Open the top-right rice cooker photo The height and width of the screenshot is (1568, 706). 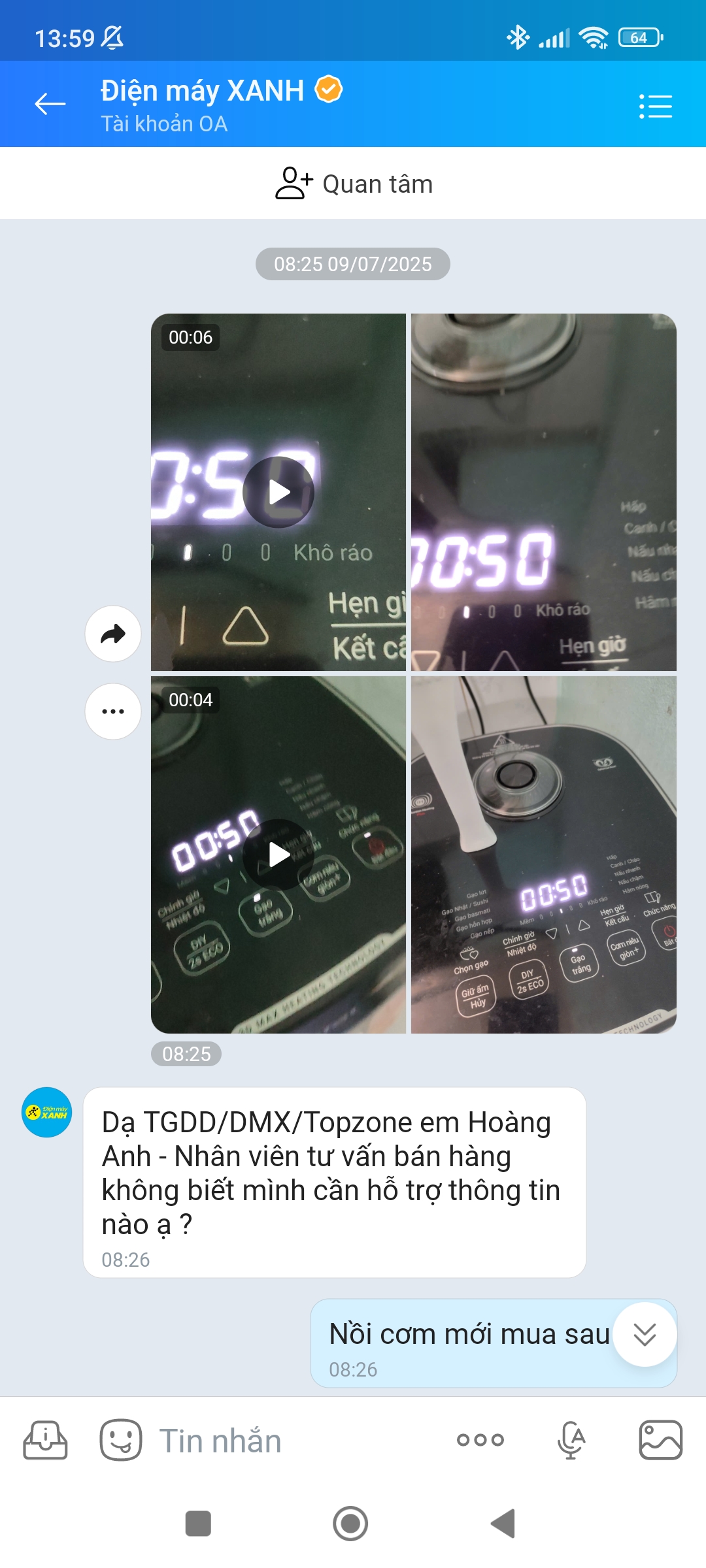[x=543, y=492]
